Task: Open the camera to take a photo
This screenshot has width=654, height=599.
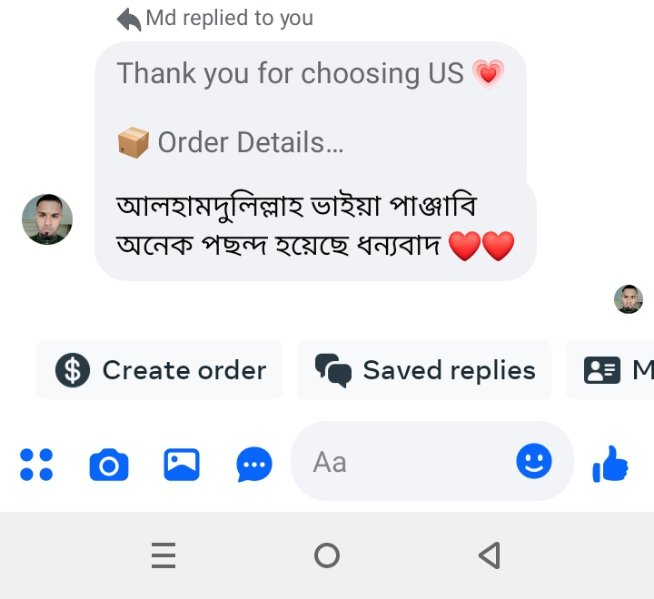Action: (109, 464)
